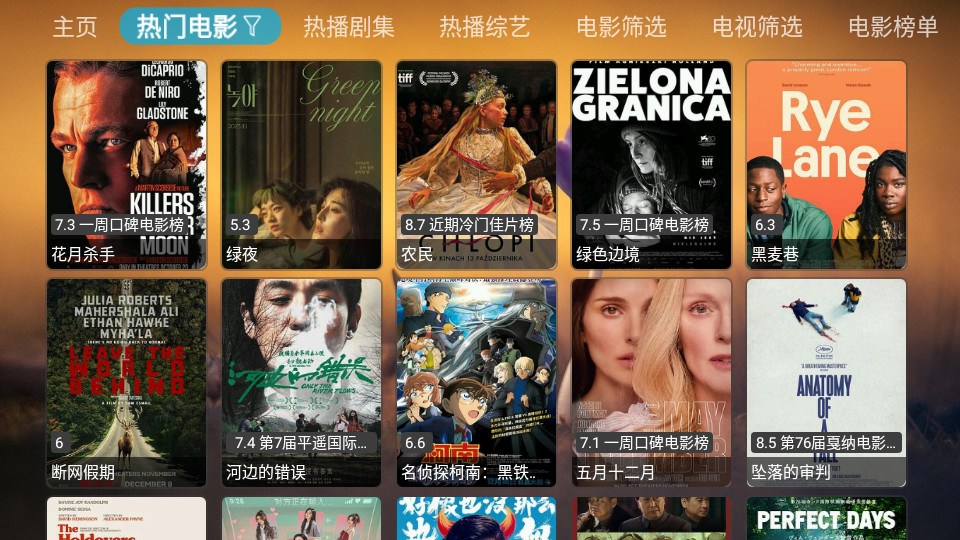
Task: Open the movie 花月杀手
Action: [126, 165]
